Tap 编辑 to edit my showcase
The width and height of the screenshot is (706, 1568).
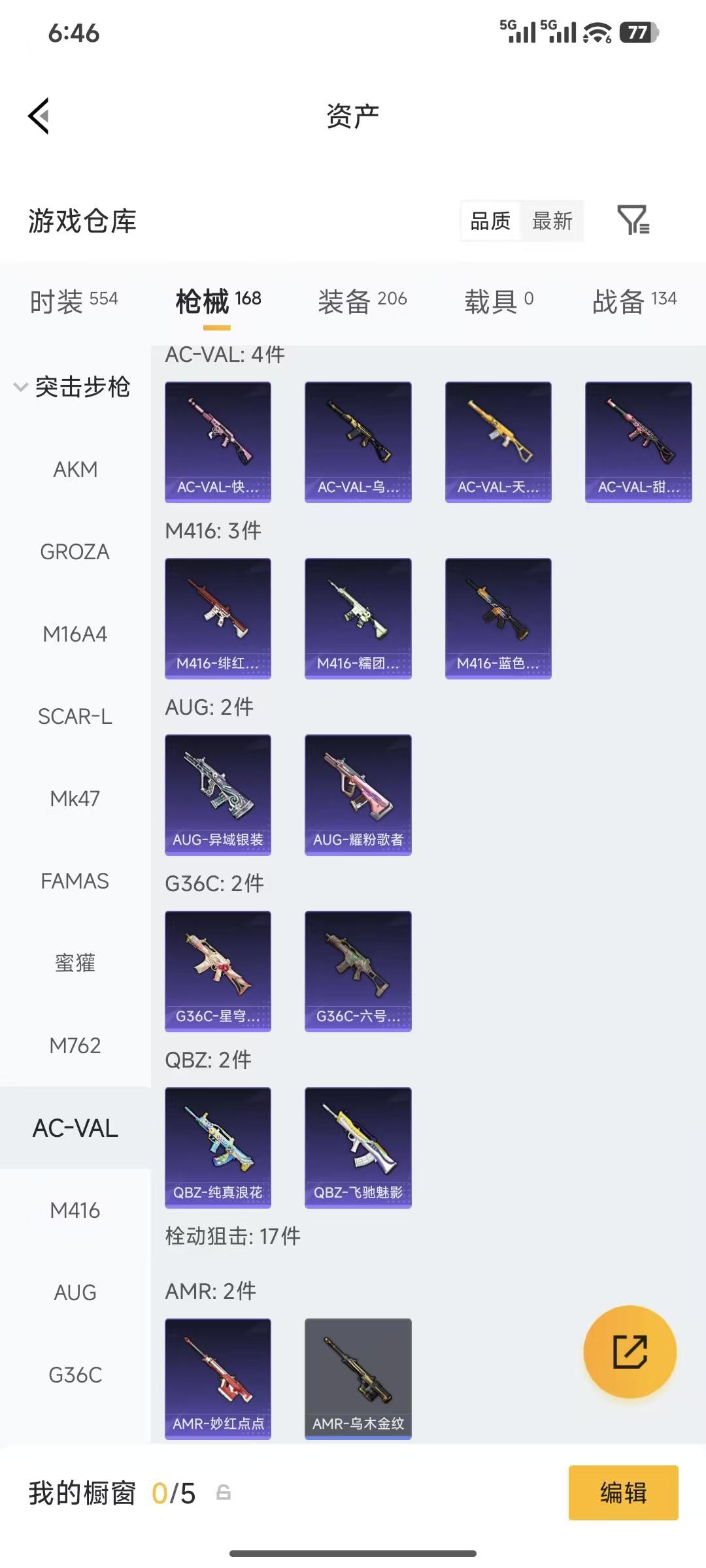point(623,1493)
